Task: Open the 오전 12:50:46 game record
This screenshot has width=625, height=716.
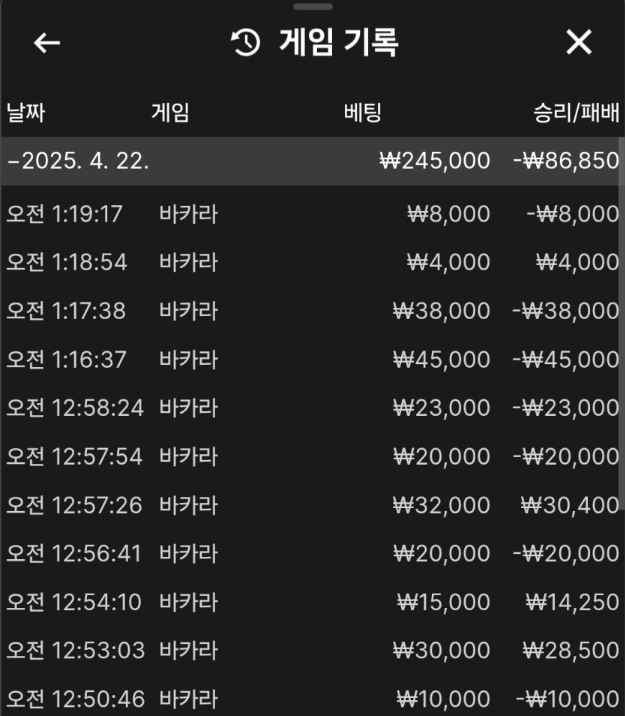Action: [310, 698]
